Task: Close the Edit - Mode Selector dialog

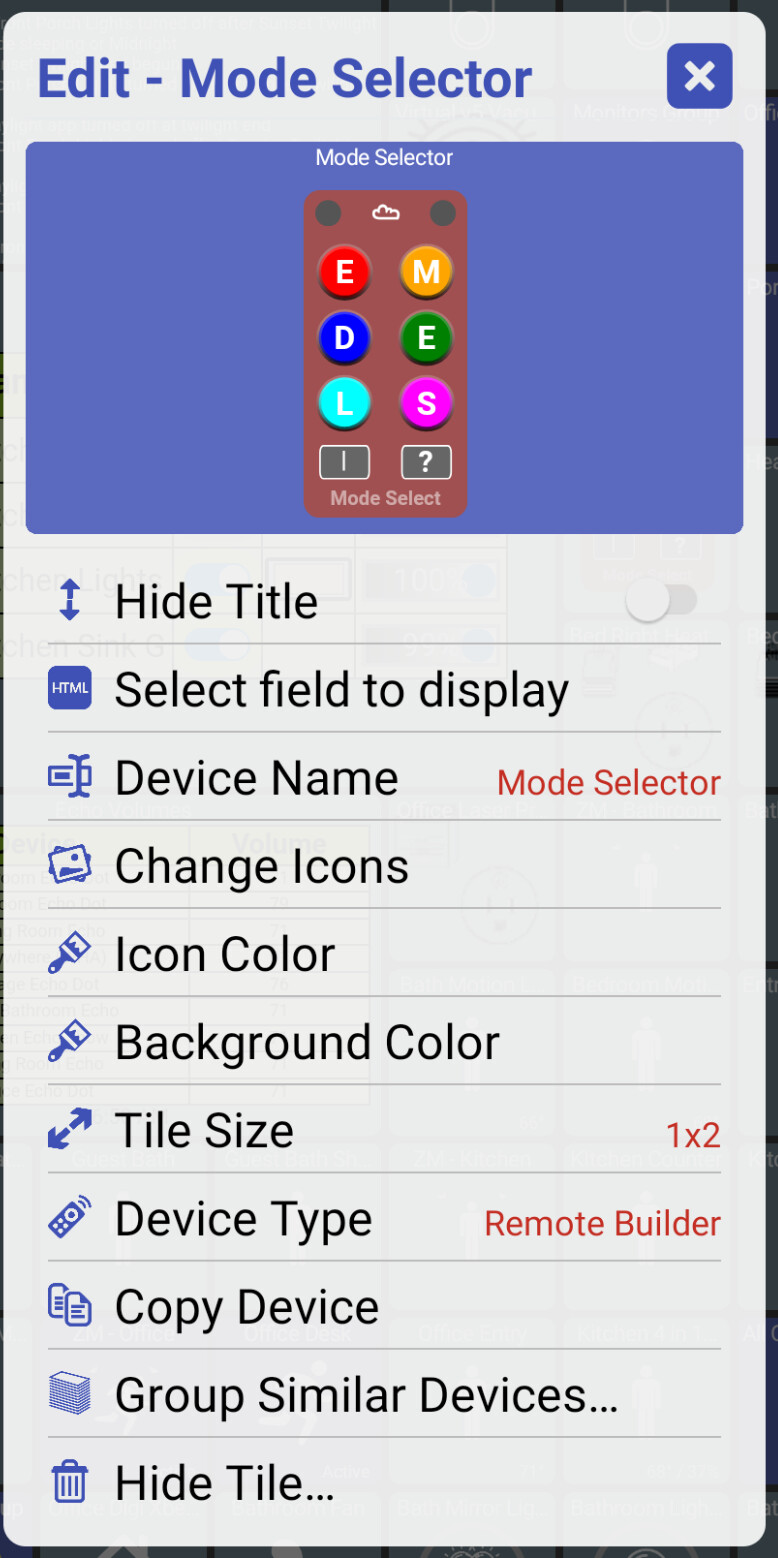Action: tap(699, 76)
